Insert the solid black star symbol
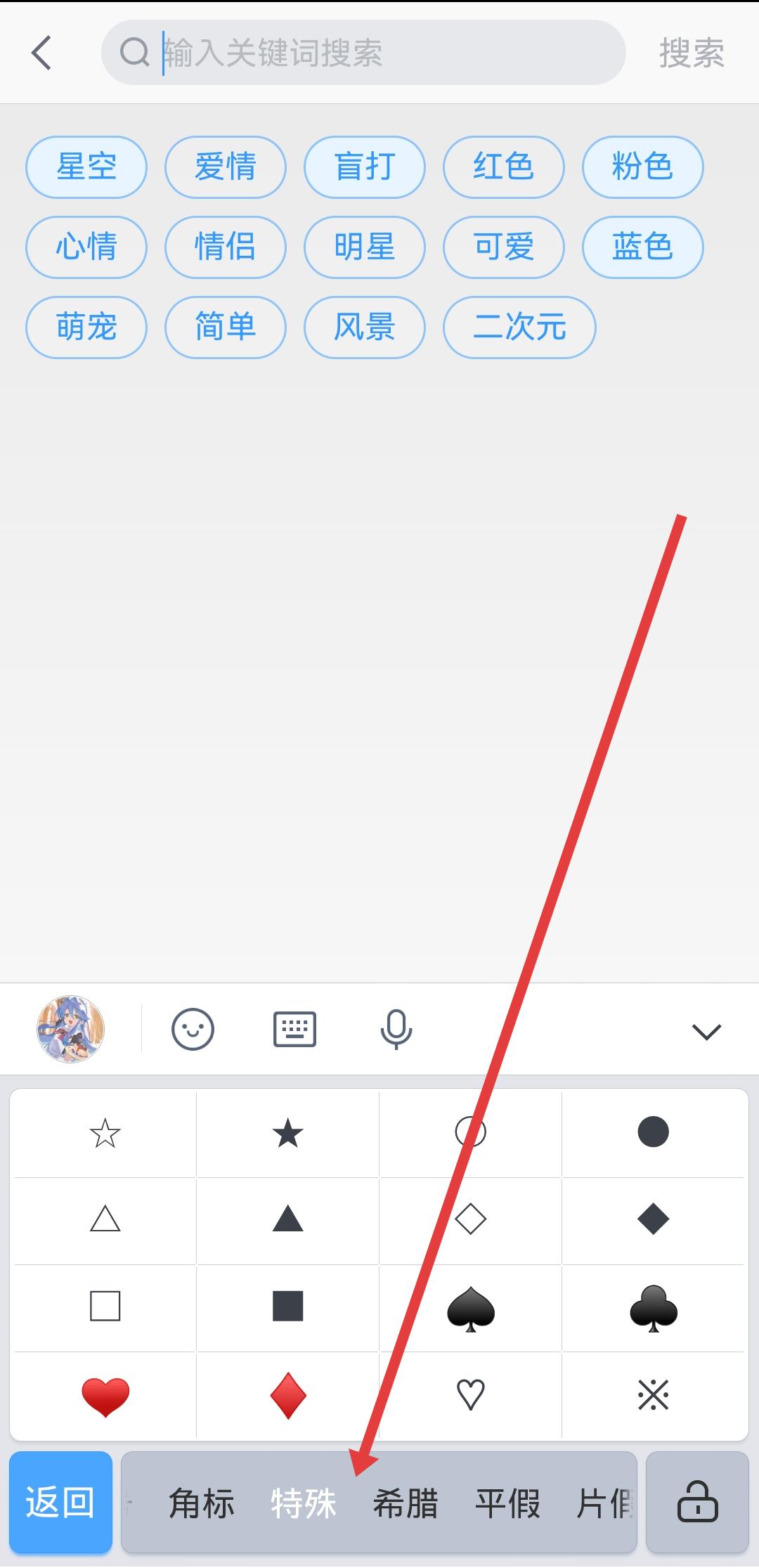The height and width of the screenshot is (1568, 759). pyautogui.click(x=287, y=1133)
